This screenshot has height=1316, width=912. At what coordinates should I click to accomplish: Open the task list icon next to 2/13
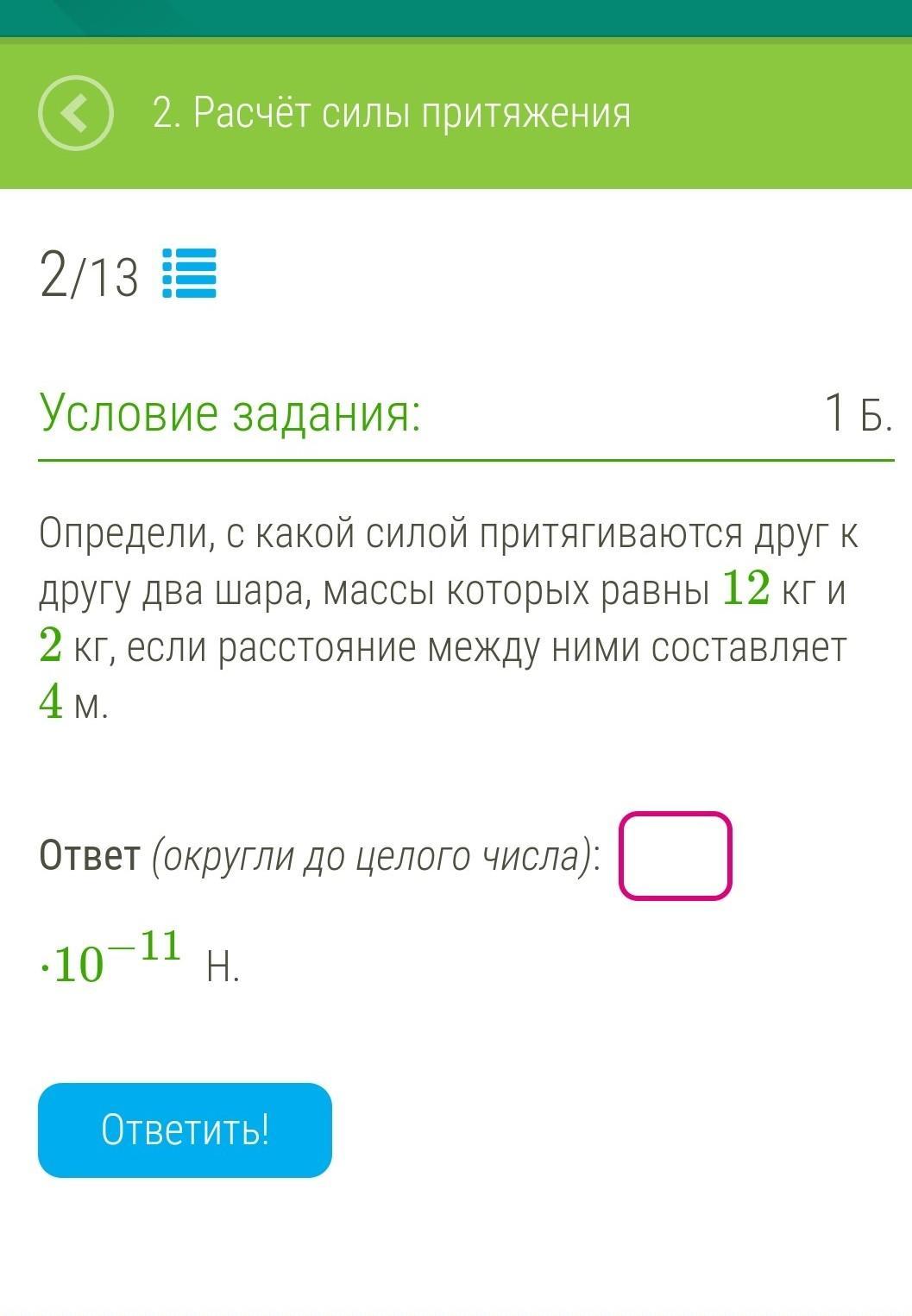click(x=190, y=274)
